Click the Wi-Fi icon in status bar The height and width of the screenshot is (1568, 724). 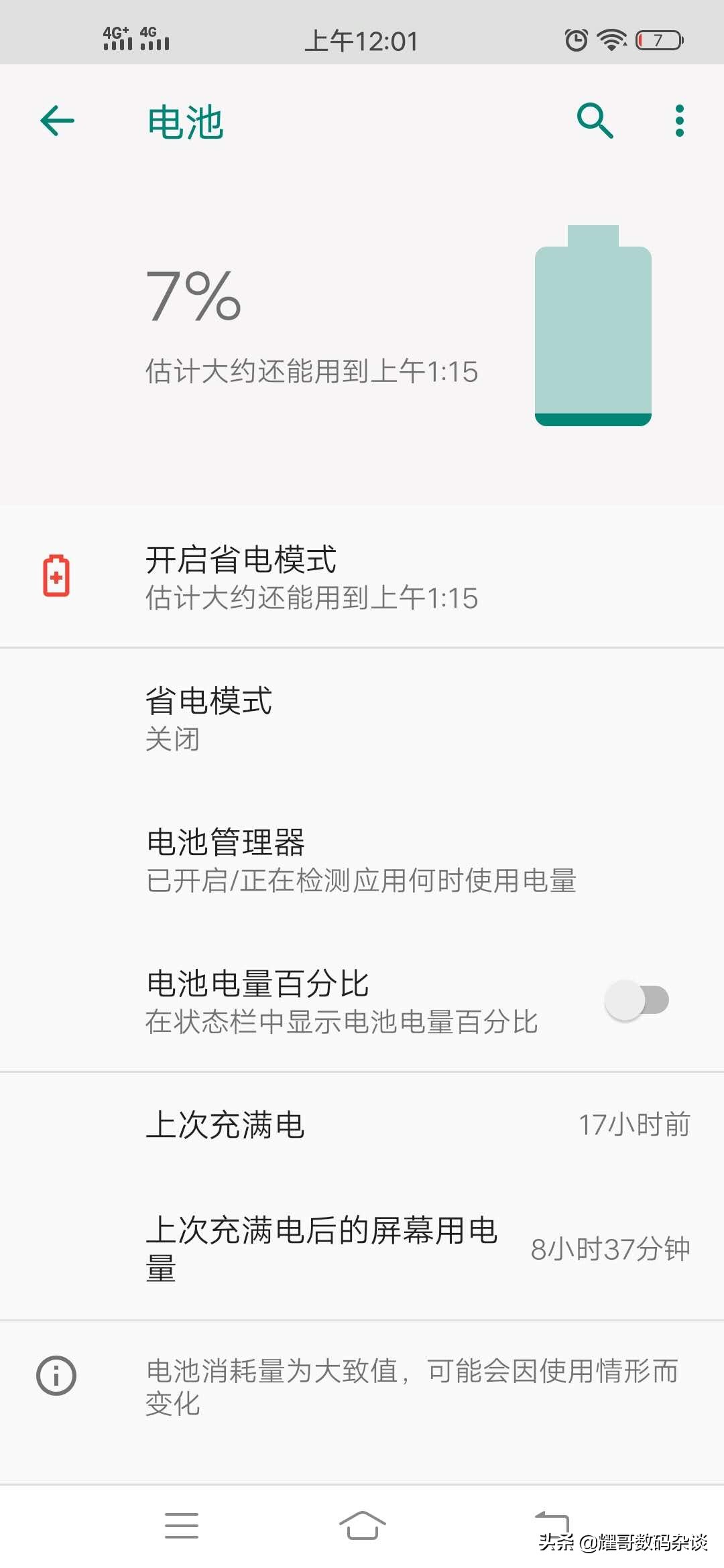click(611, 39)
